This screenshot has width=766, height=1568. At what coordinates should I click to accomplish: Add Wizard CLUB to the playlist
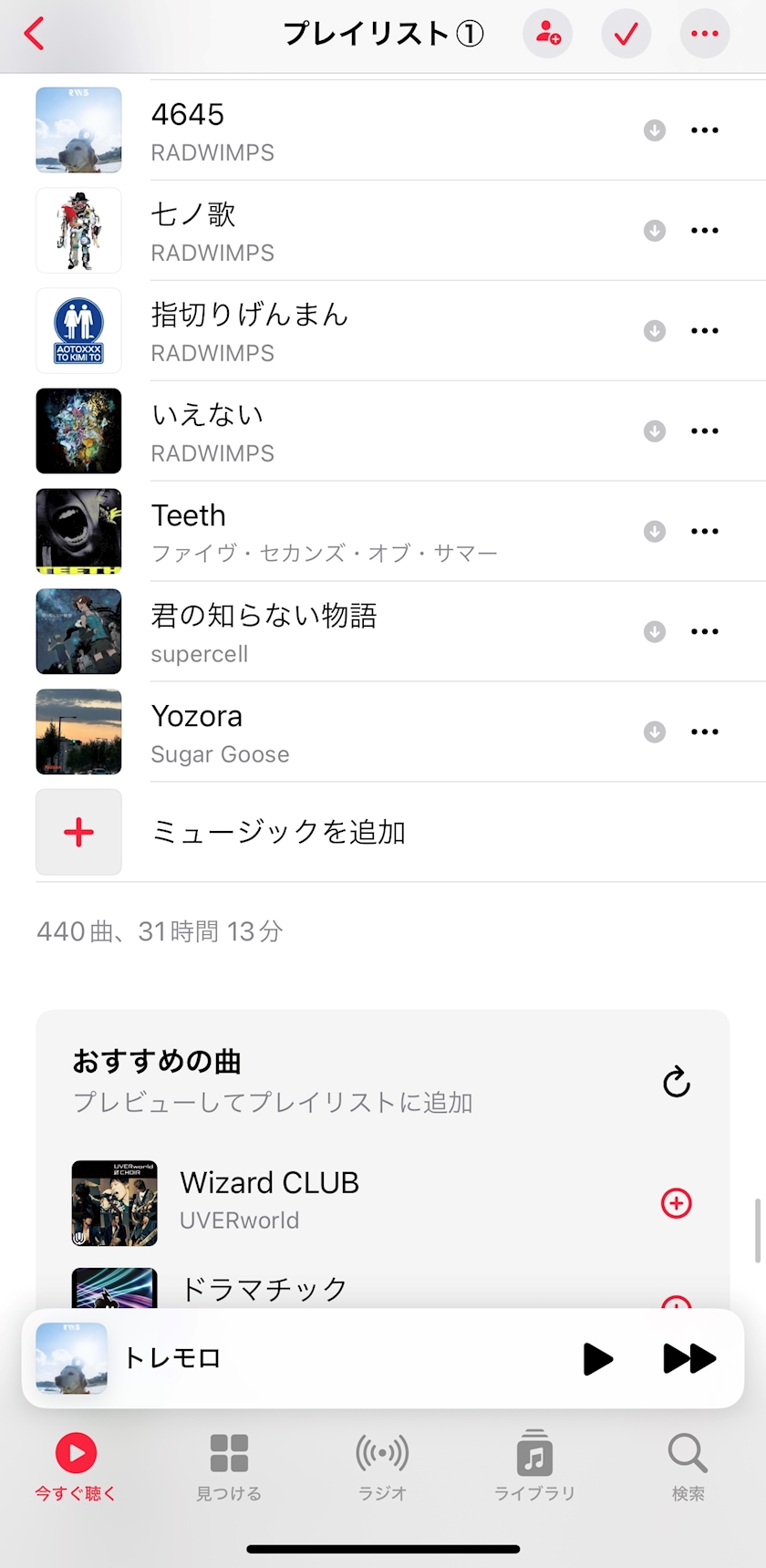point(676,1203)
